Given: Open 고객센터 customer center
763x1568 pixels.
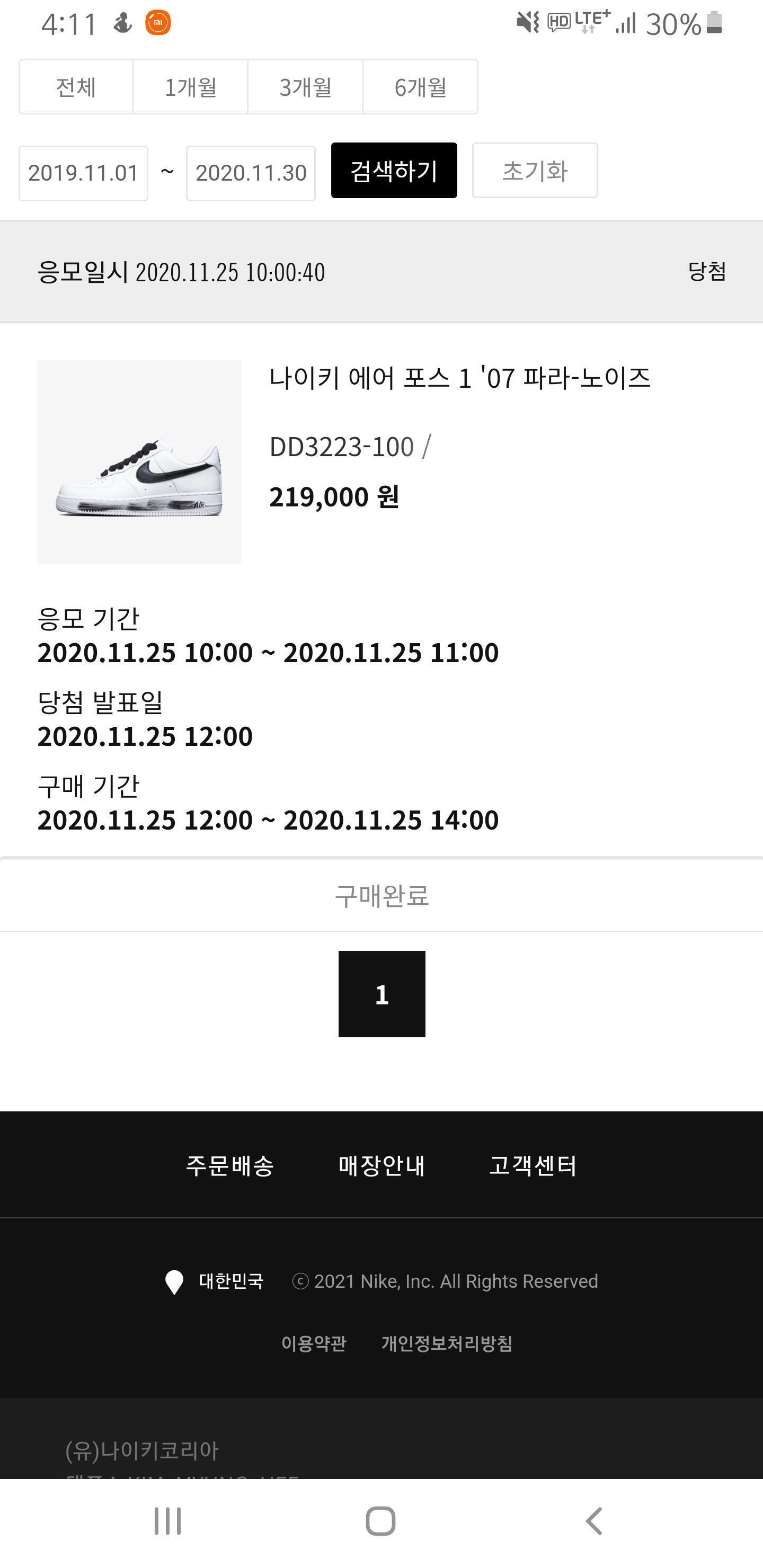Looking at the screenshot, I should [533, 1165].
